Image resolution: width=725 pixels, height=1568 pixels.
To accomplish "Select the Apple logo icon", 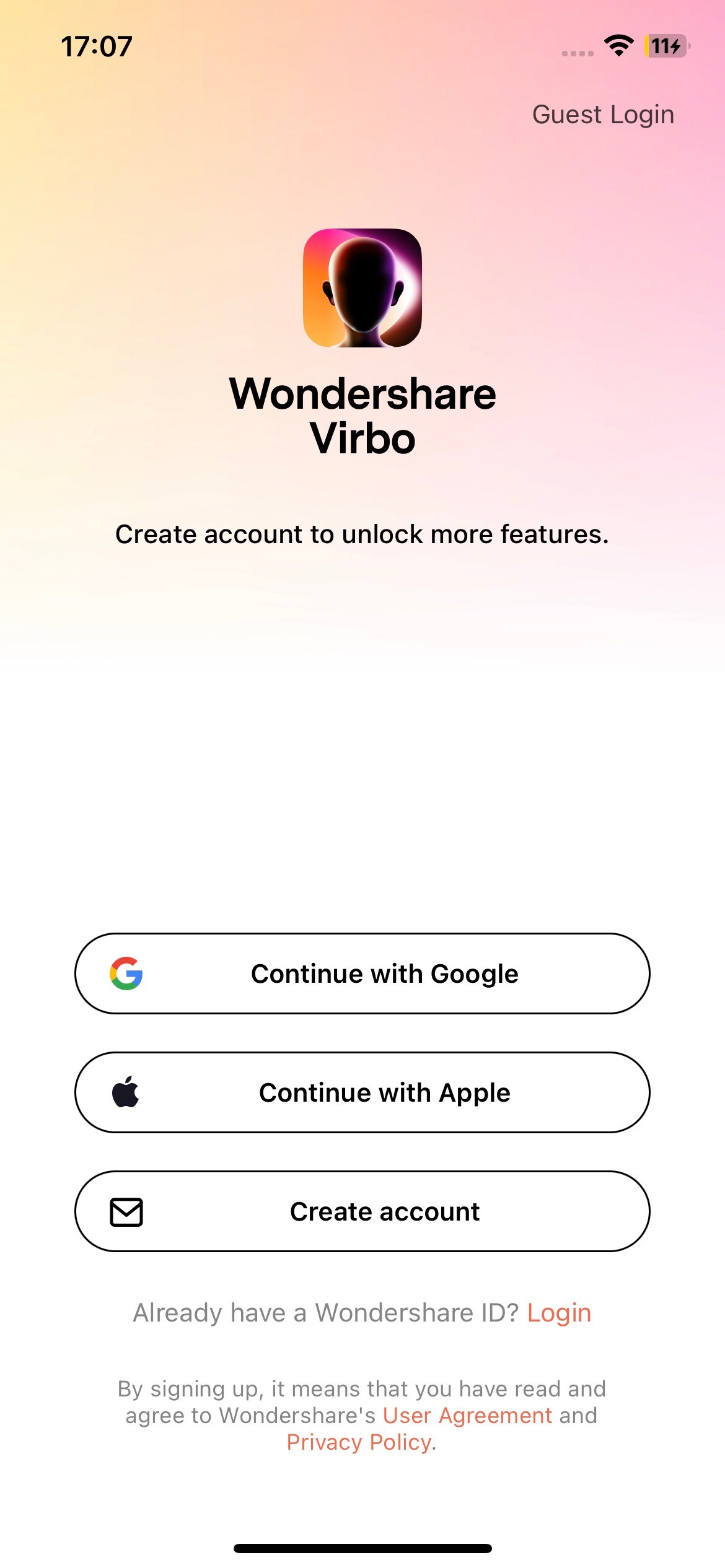I will click(x=126, y=1092).
